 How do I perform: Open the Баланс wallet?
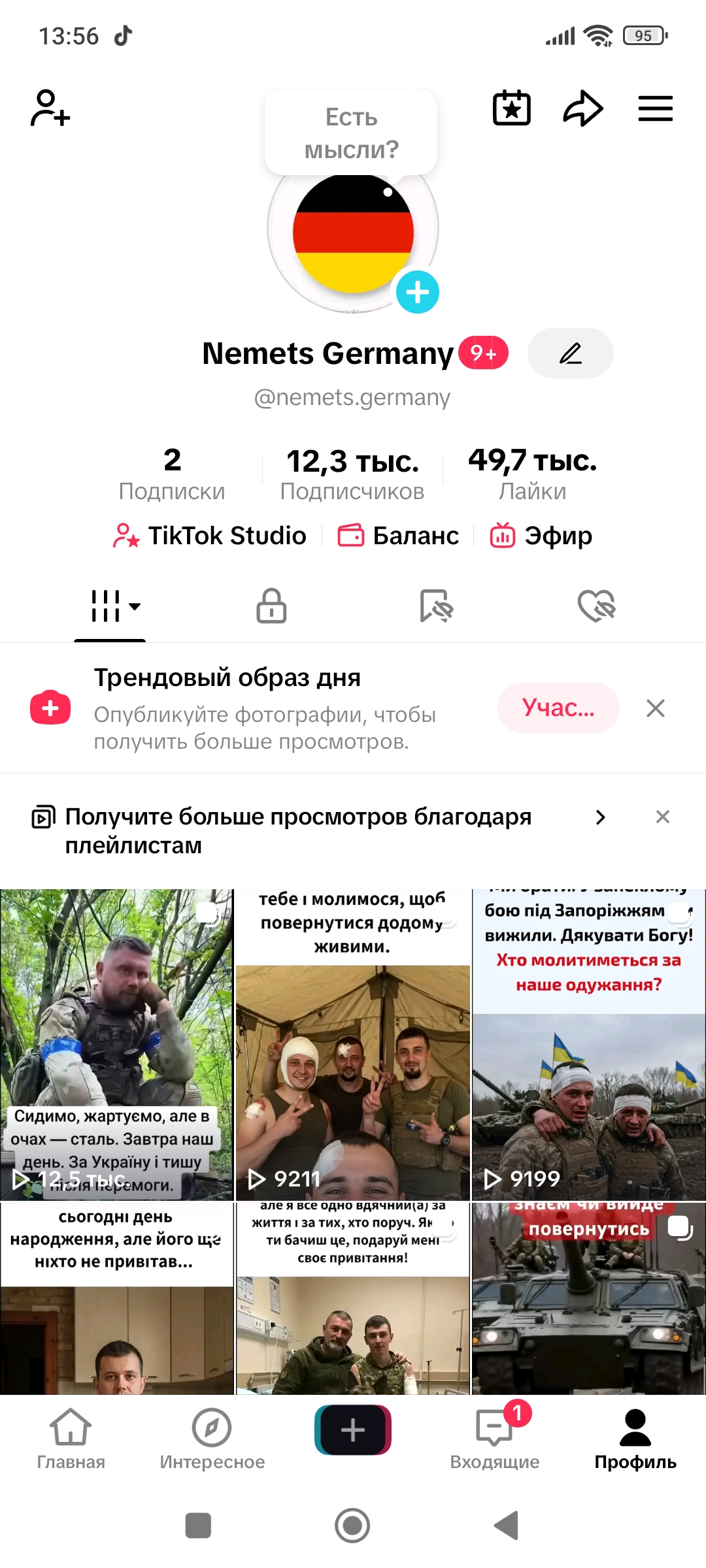click(398, 536)
